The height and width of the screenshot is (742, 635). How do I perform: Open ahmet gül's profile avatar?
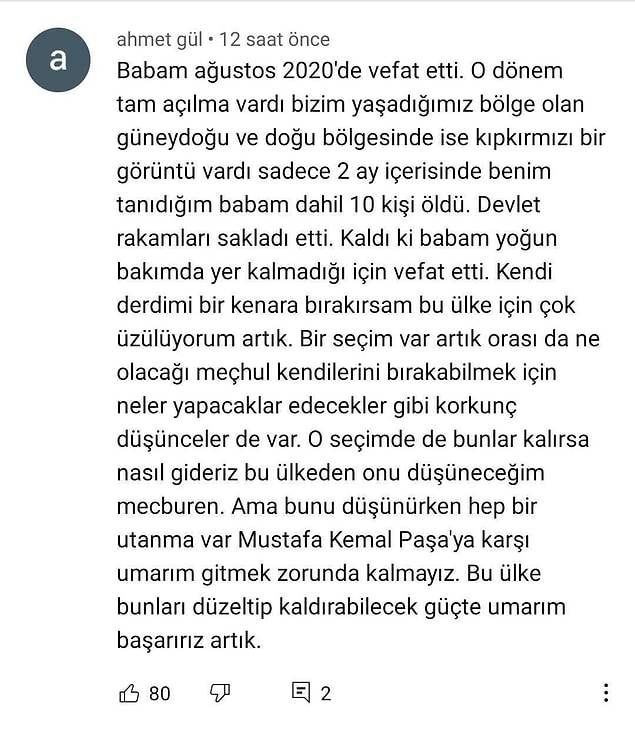[58, 60]
